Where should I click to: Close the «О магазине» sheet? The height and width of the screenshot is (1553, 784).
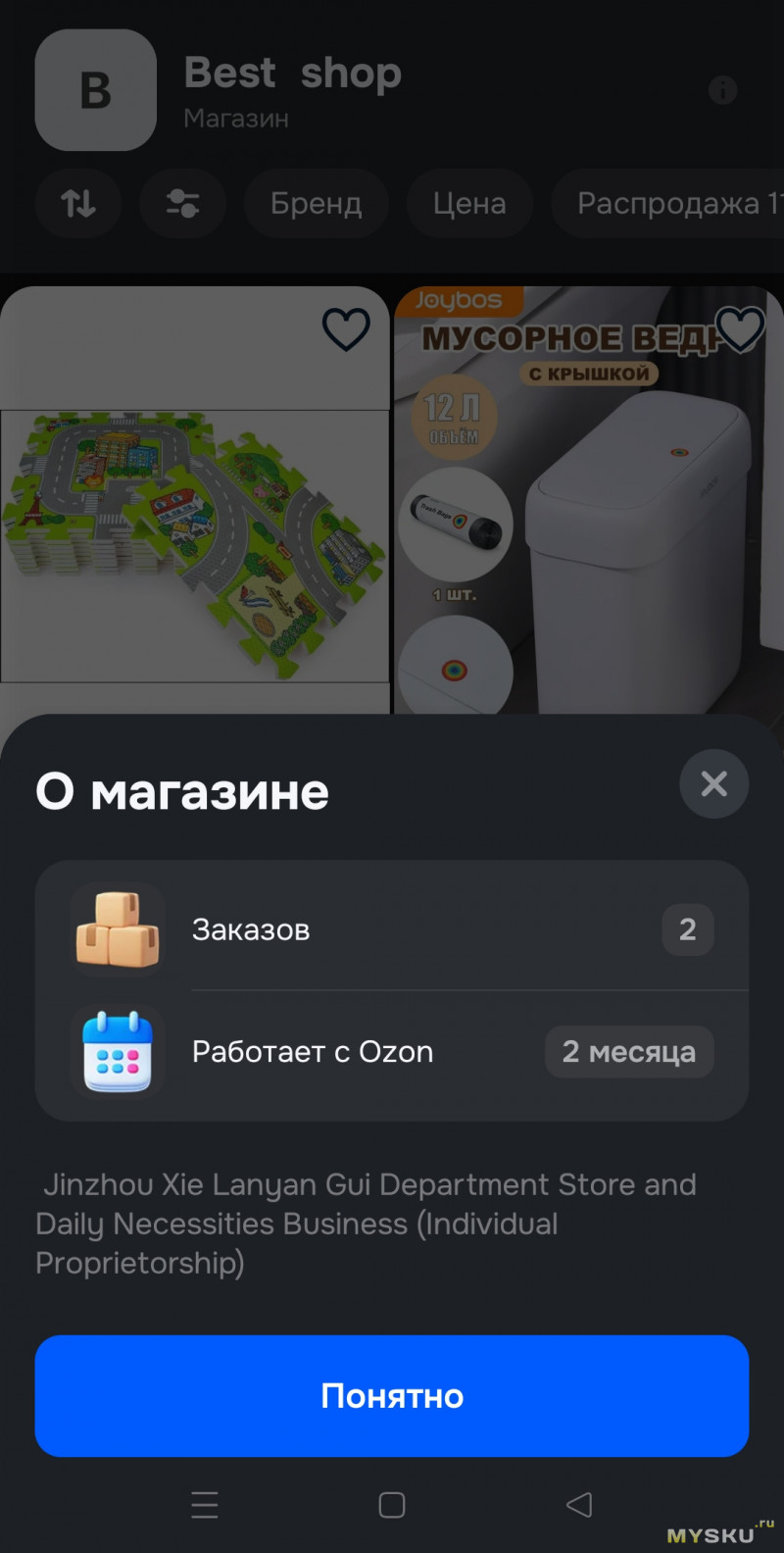714,783
